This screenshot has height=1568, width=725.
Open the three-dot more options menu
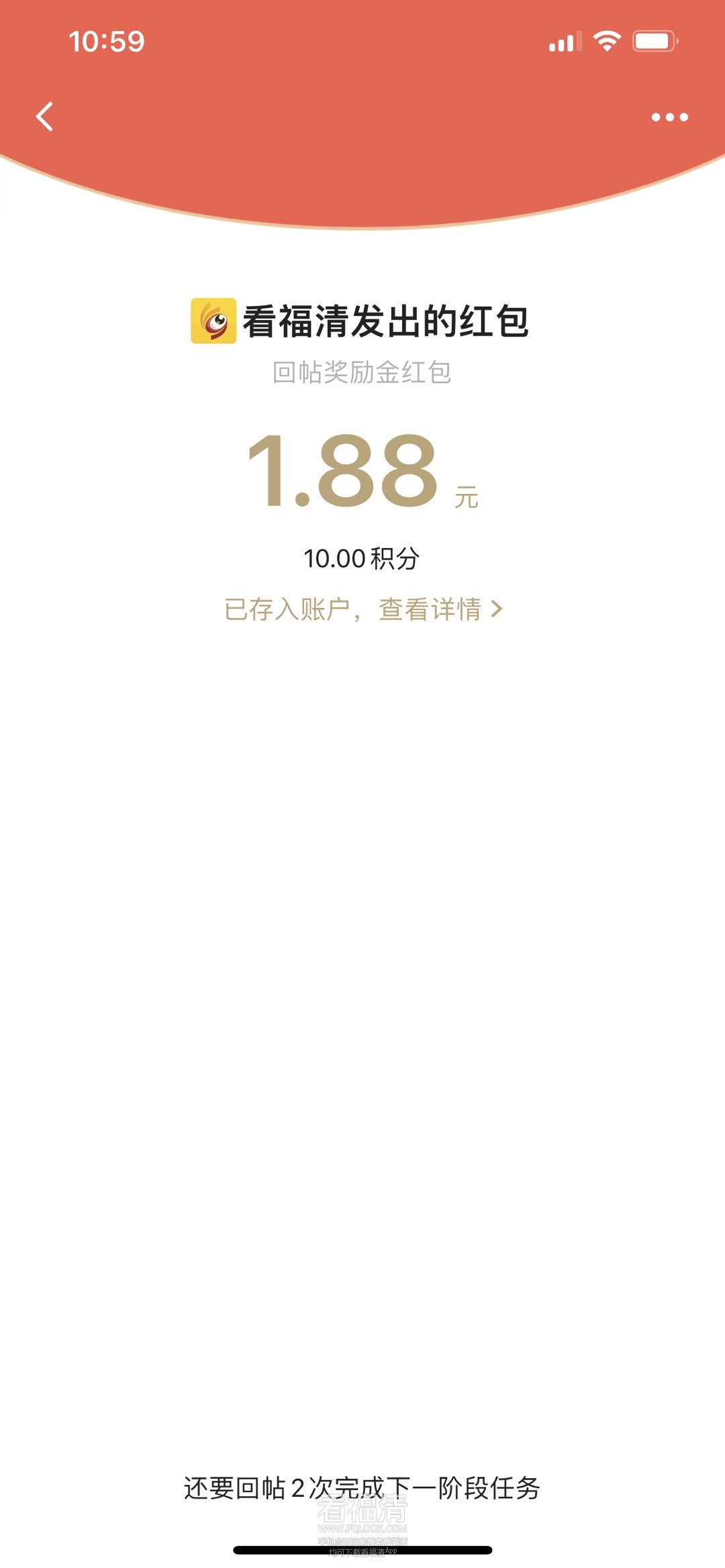coord(669,117)
